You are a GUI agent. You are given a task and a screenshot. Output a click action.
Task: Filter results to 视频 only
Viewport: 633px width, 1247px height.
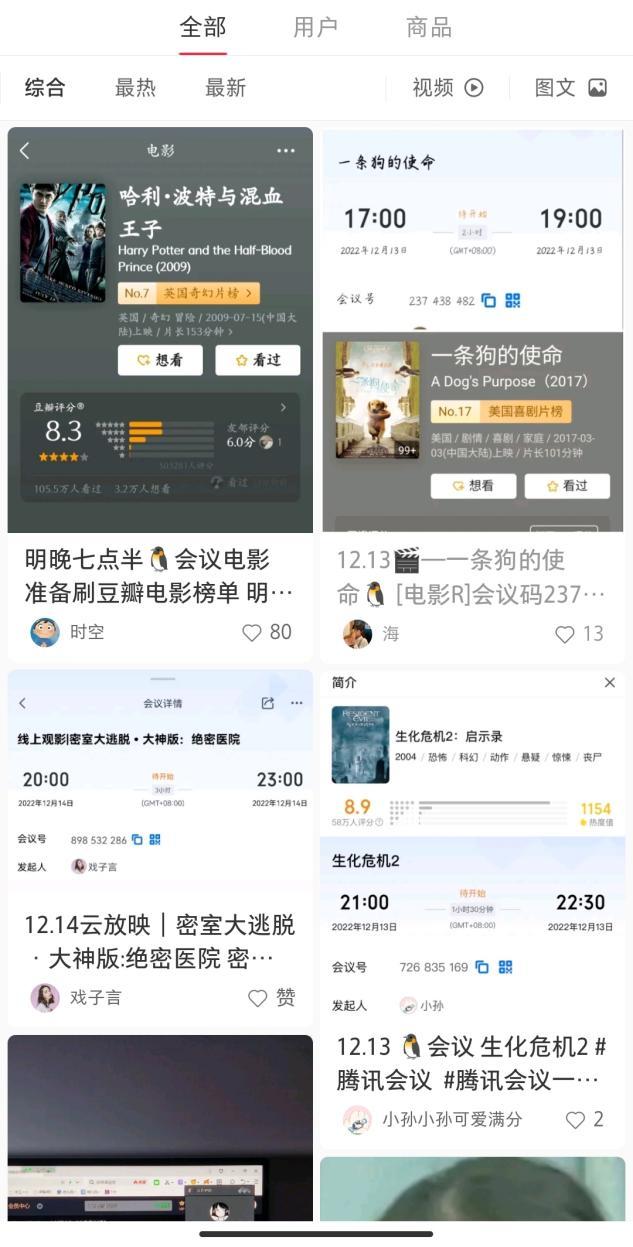coord(447,88)
